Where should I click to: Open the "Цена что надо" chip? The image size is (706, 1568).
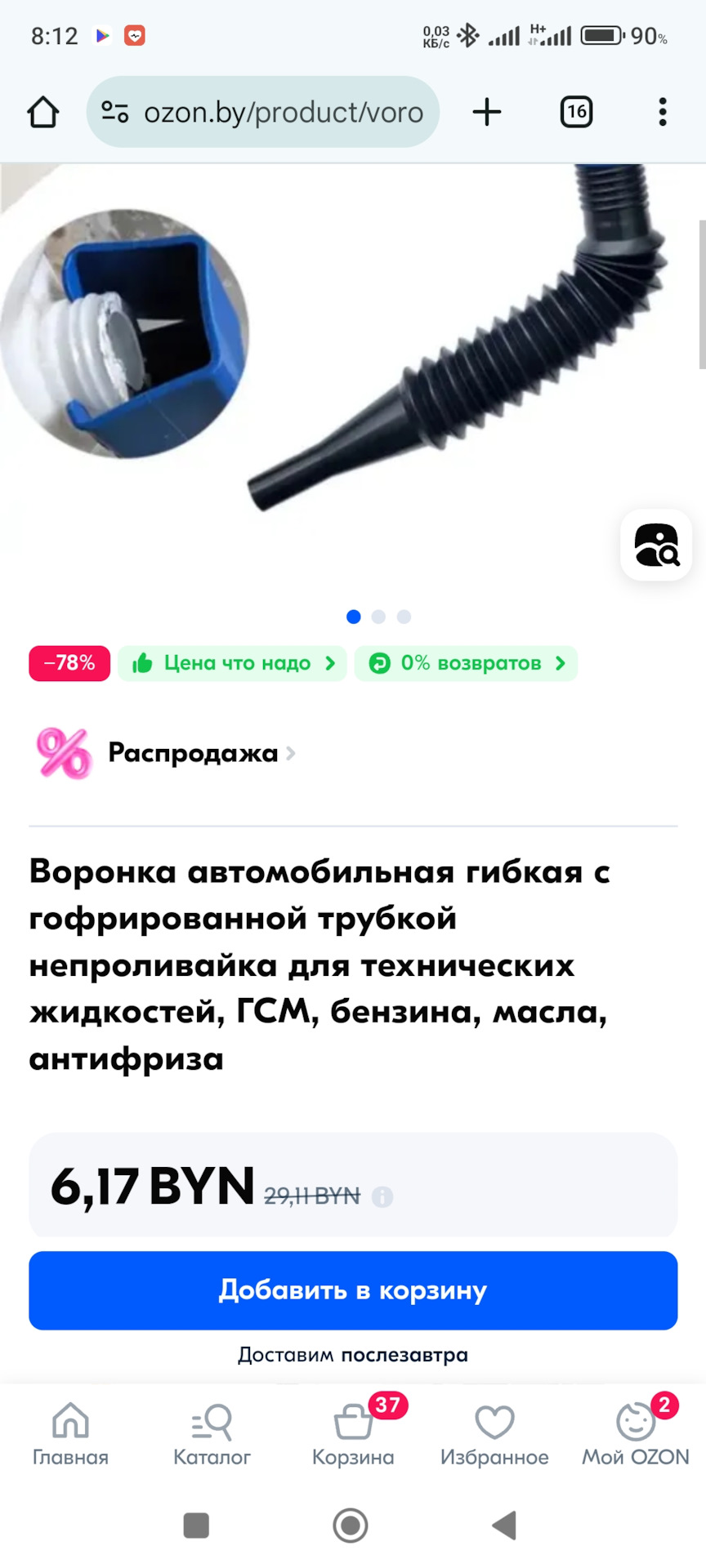233,663
